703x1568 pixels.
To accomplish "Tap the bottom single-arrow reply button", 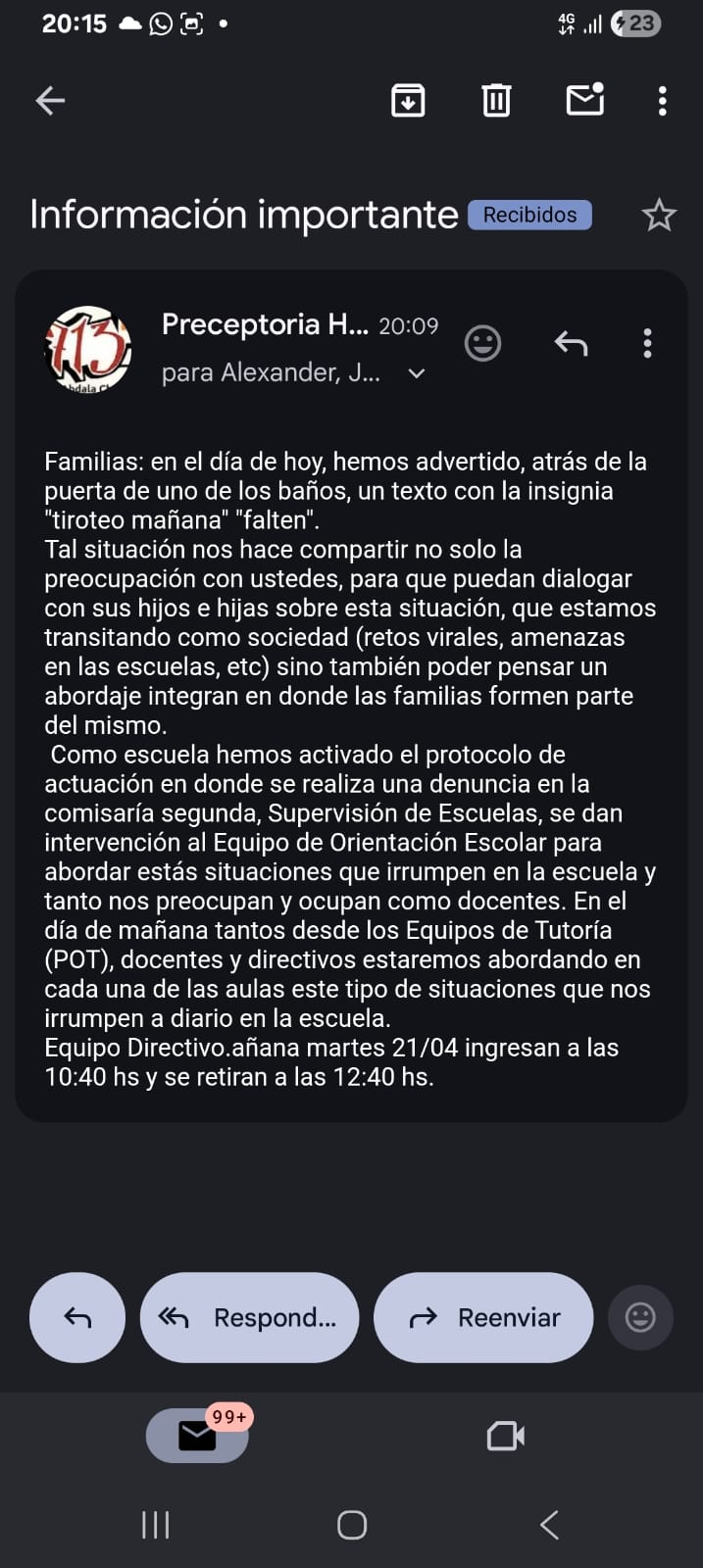I will [77, 1317].
